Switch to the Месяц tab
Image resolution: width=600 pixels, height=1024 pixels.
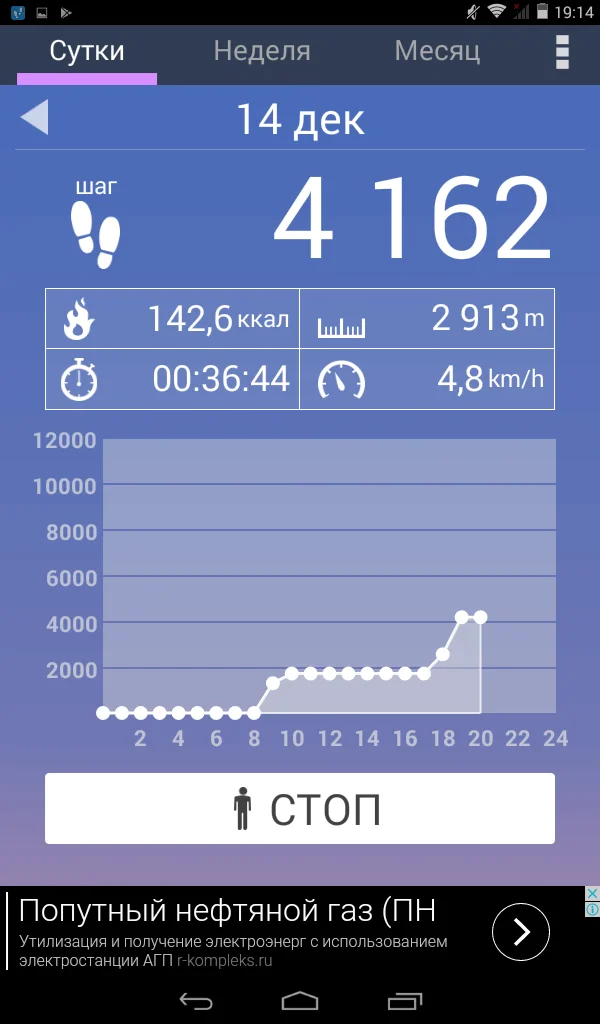click(x=437, y=51)
